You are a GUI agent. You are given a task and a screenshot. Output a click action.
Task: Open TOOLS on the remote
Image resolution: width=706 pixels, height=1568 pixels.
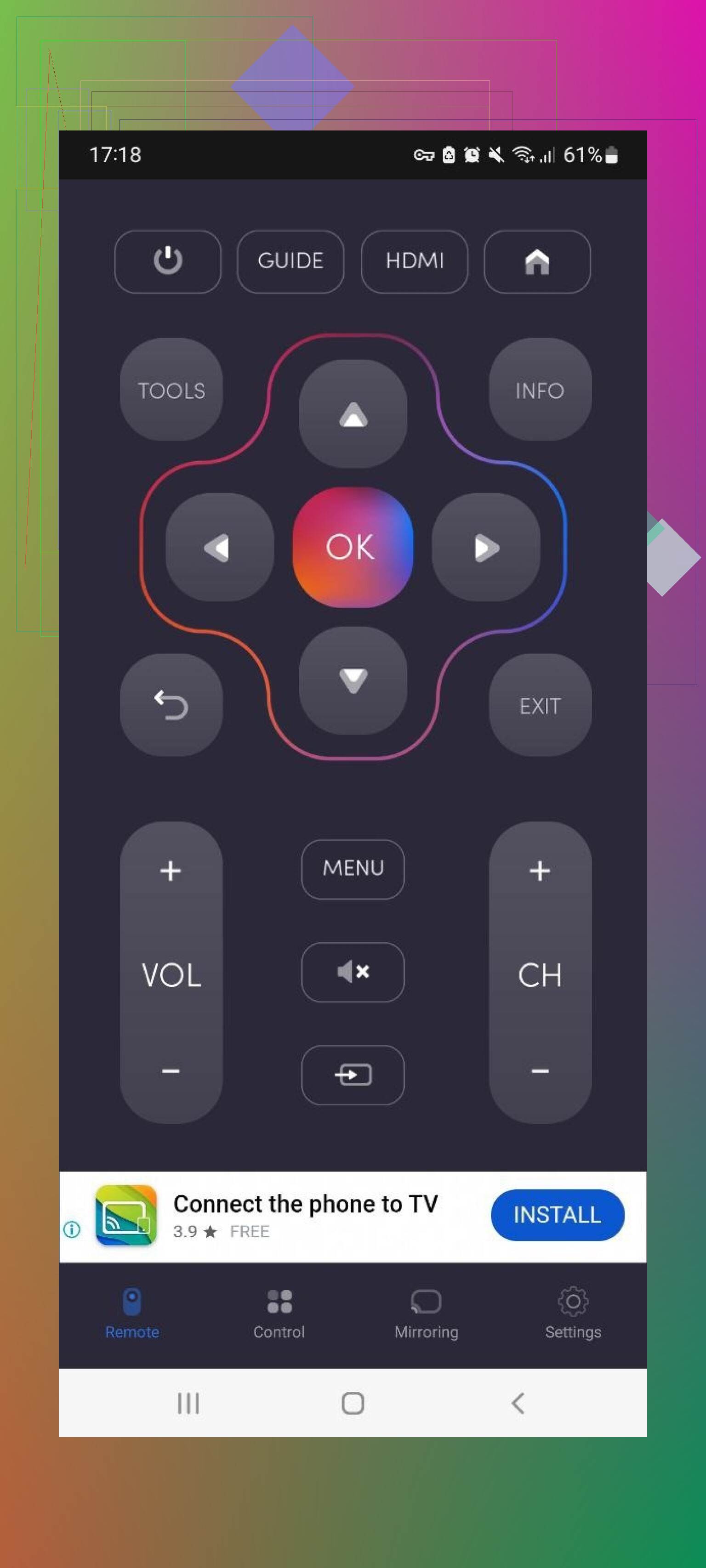click(x=171, y=390)
